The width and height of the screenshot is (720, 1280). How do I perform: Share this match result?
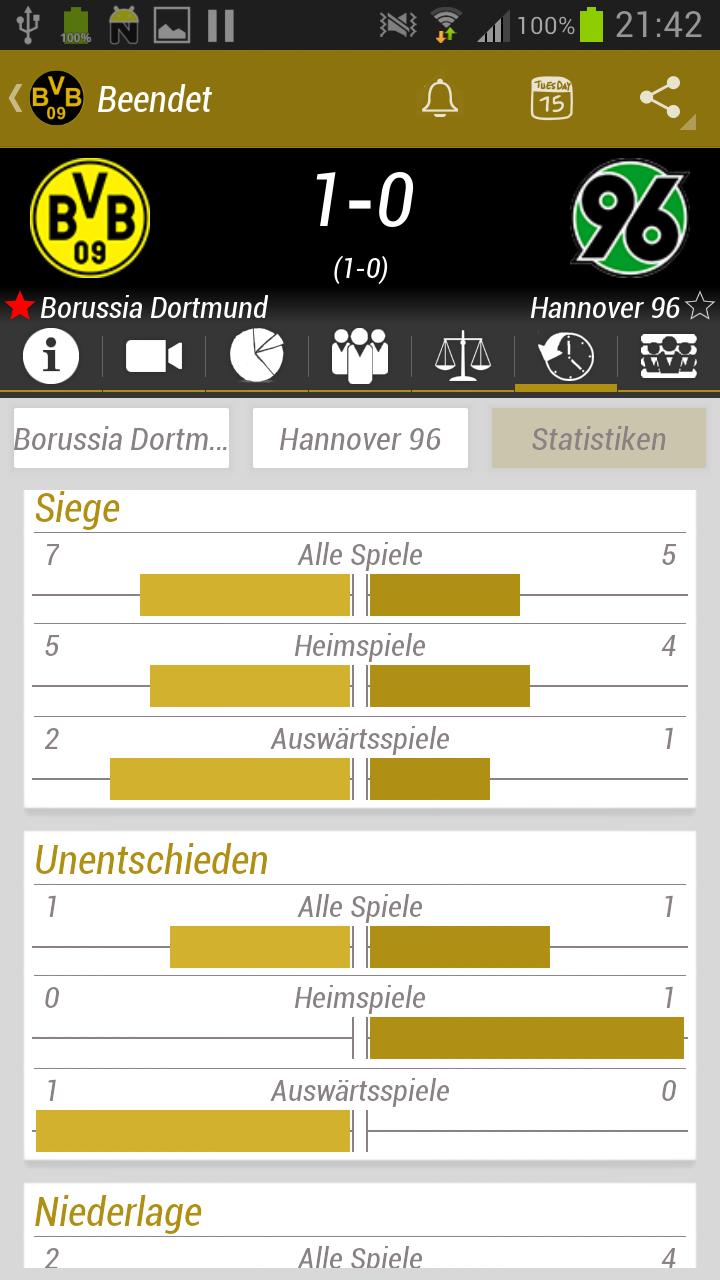pyautogui.click(x=661, y=99)
